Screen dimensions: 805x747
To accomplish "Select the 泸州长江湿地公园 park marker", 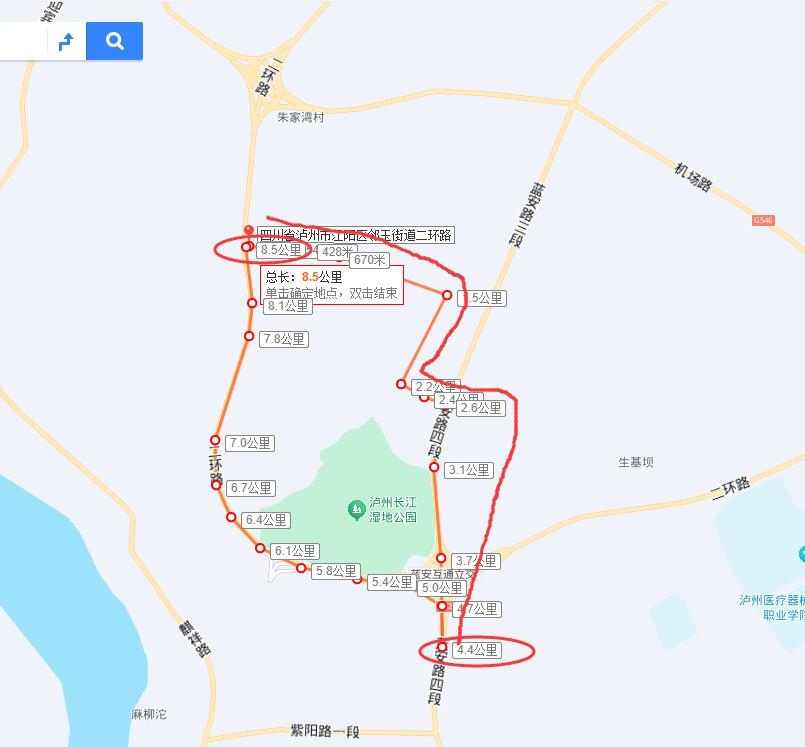I will click(x=355, y=510).
